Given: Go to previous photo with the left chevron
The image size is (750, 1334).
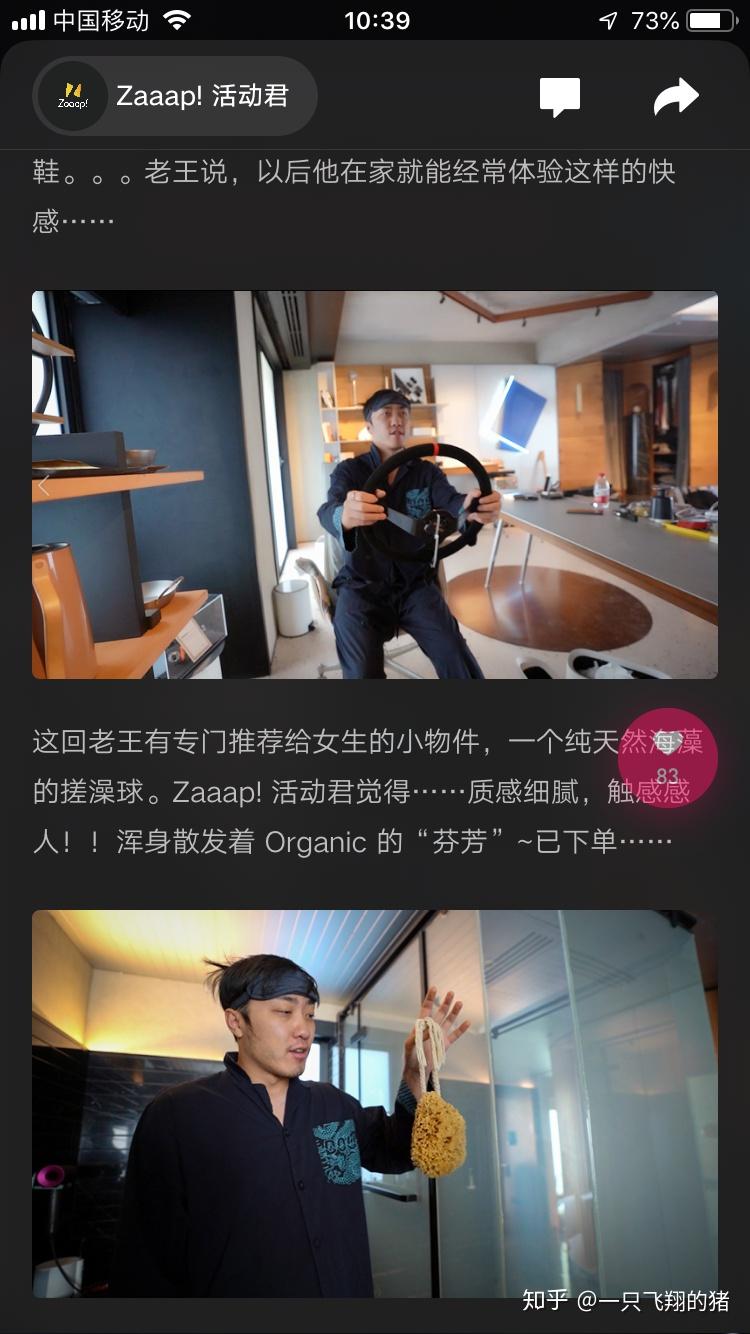Looking at the screenshot, I should pyautogui.click(x=44, y=484).
